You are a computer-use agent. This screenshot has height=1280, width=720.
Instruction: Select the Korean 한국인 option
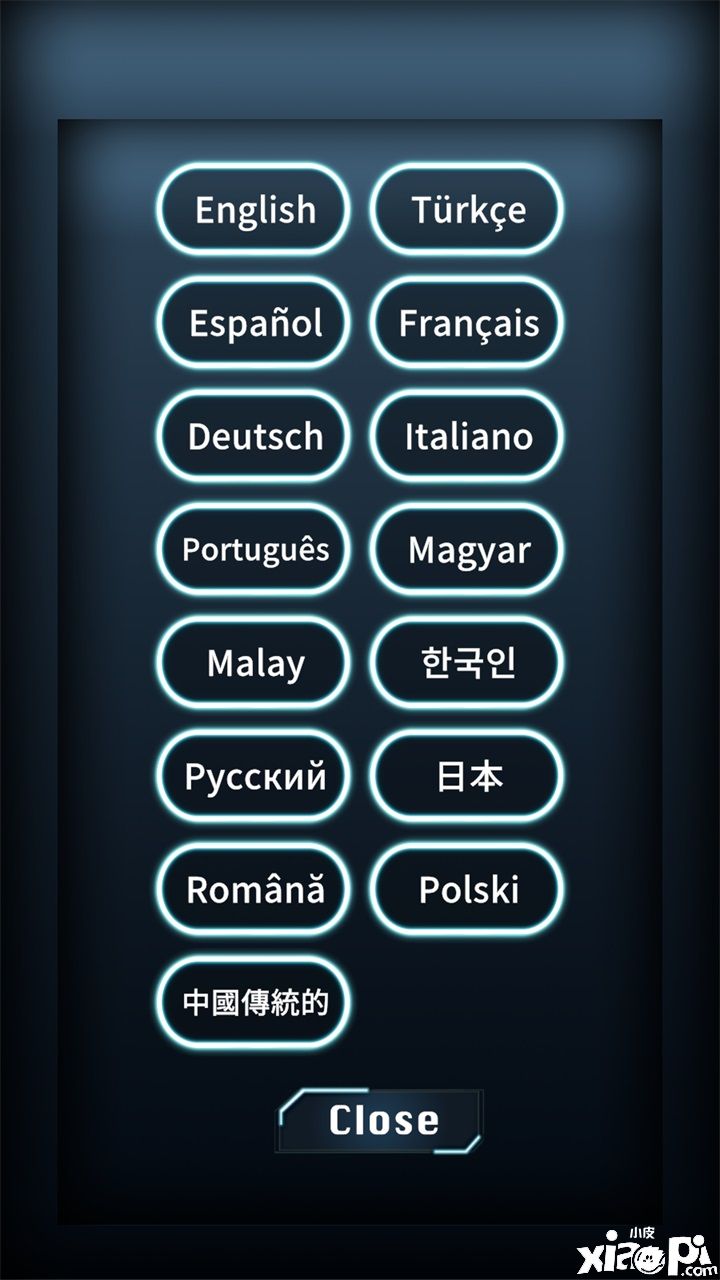(x=467, y=662)
